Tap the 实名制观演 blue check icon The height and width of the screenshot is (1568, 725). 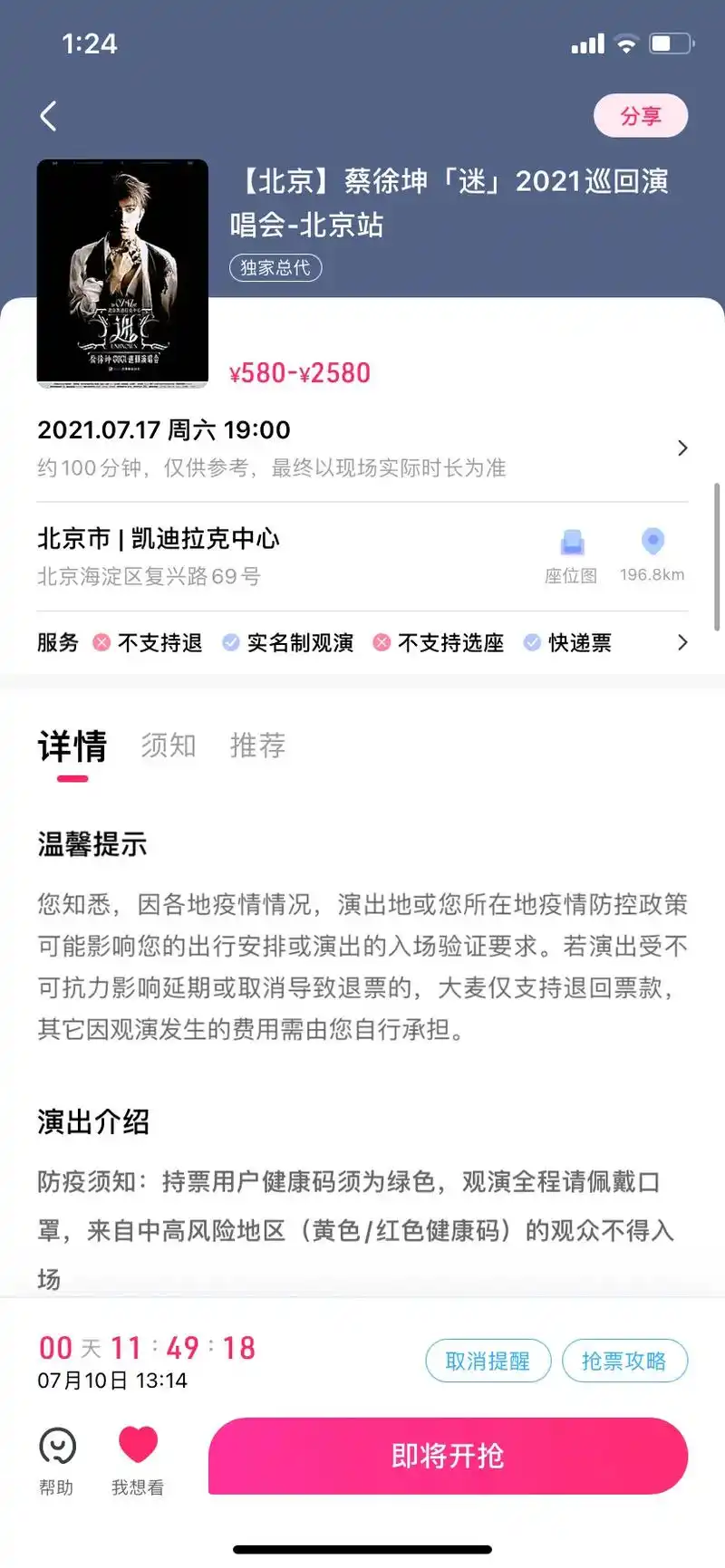[x=229, y=642]
